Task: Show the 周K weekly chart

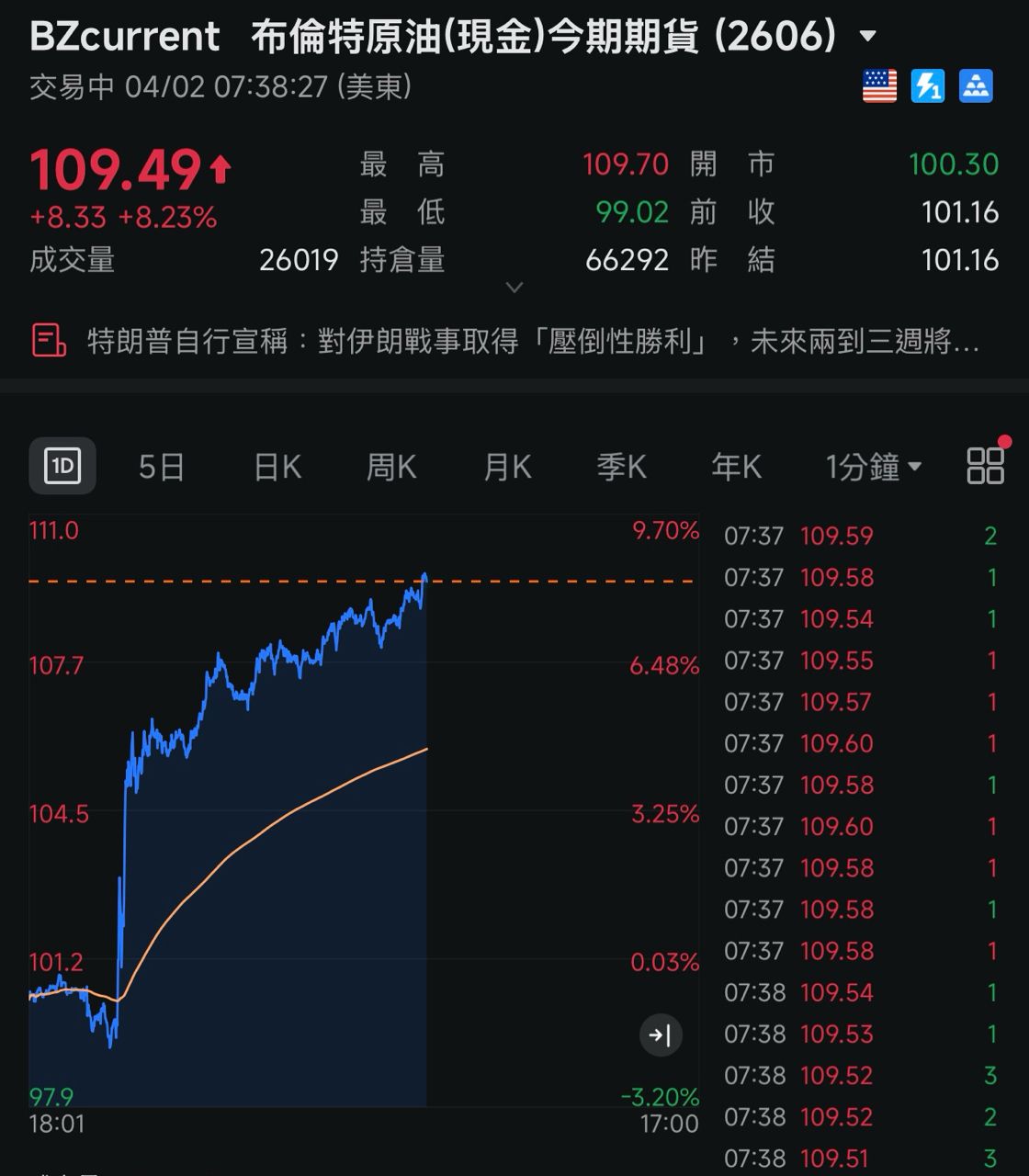Action: click(391, 467)
